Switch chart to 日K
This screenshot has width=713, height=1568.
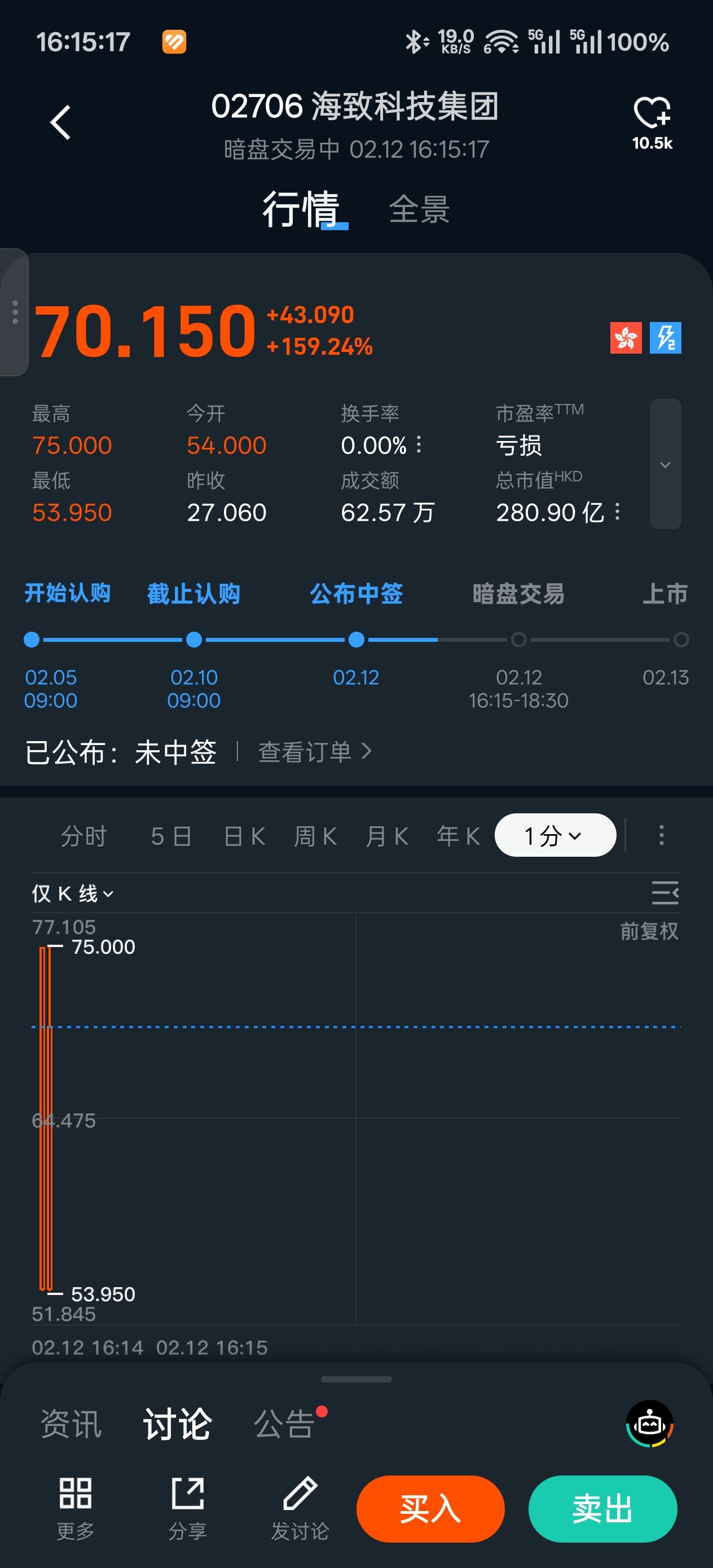[244, 836]
